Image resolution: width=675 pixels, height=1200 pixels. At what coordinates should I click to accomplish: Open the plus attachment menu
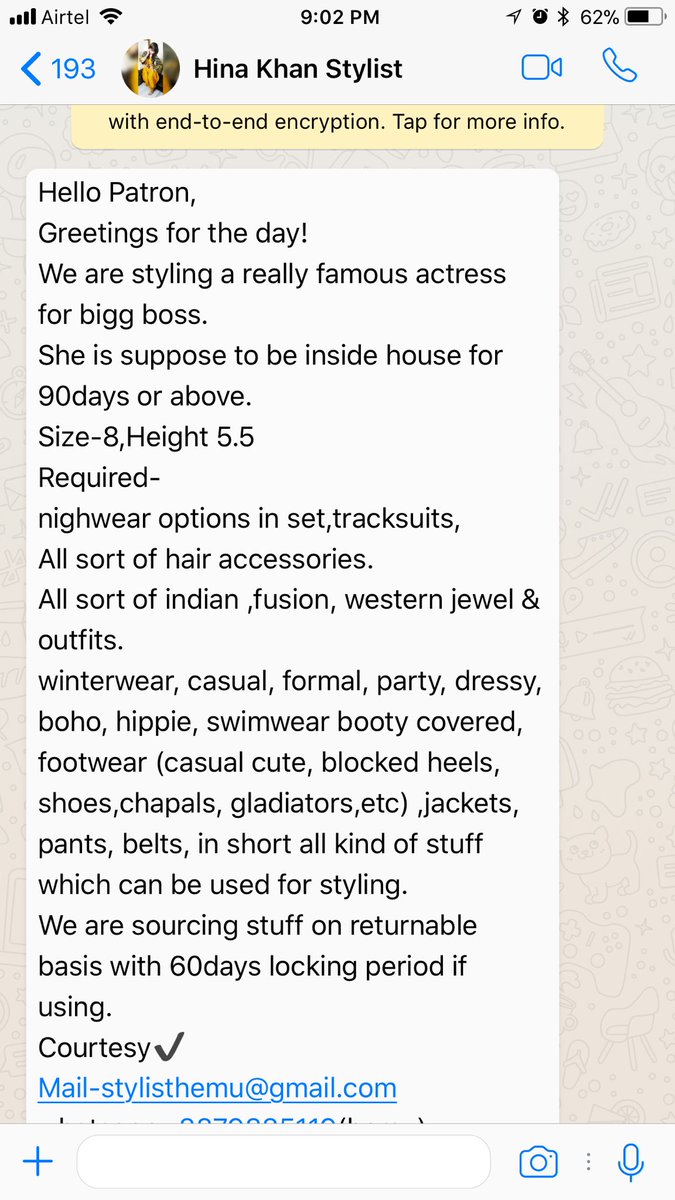coord(37,1162)
